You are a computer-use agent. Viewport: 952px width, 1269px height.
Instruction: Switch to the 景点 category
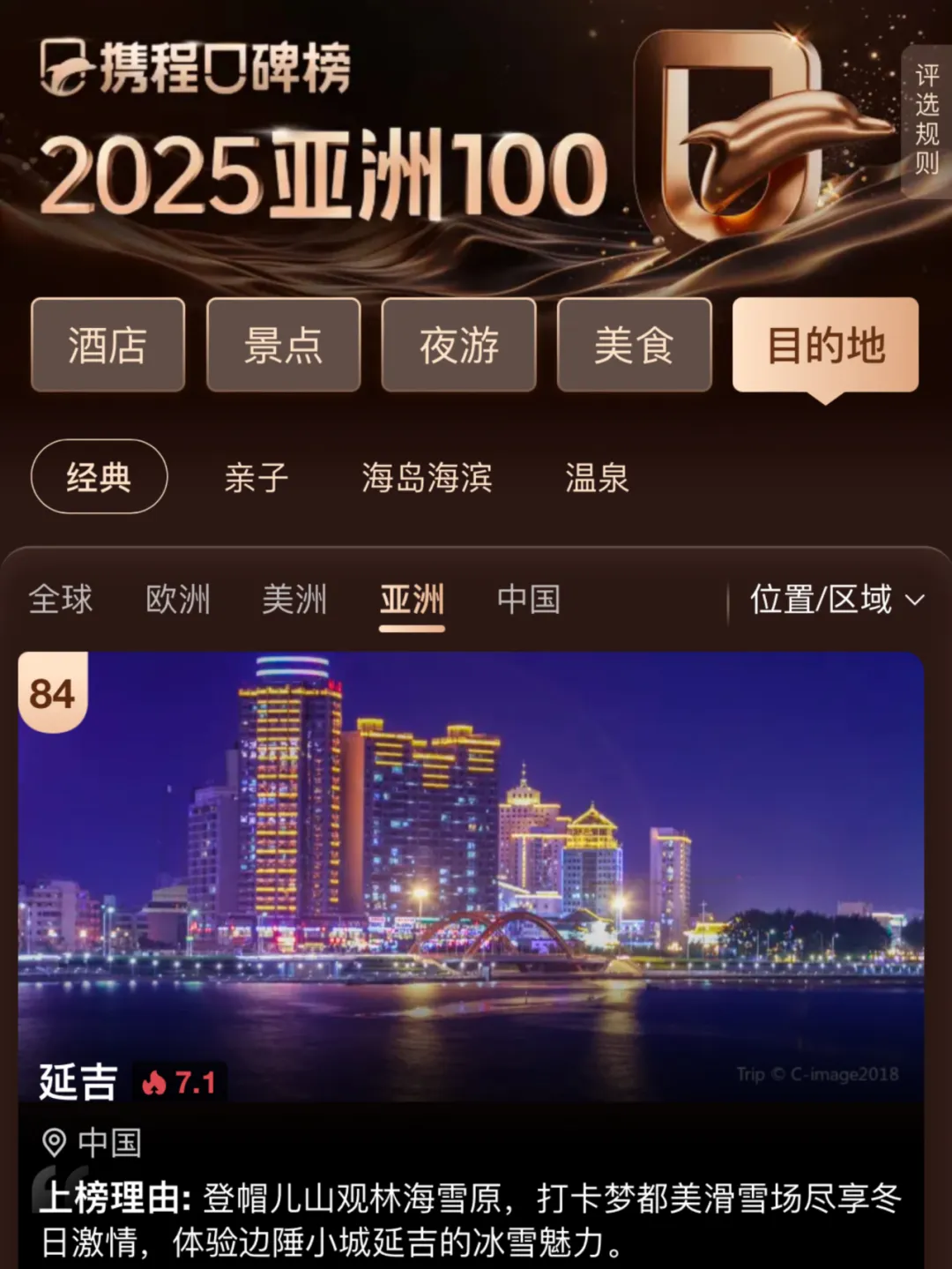click(283, 345)
